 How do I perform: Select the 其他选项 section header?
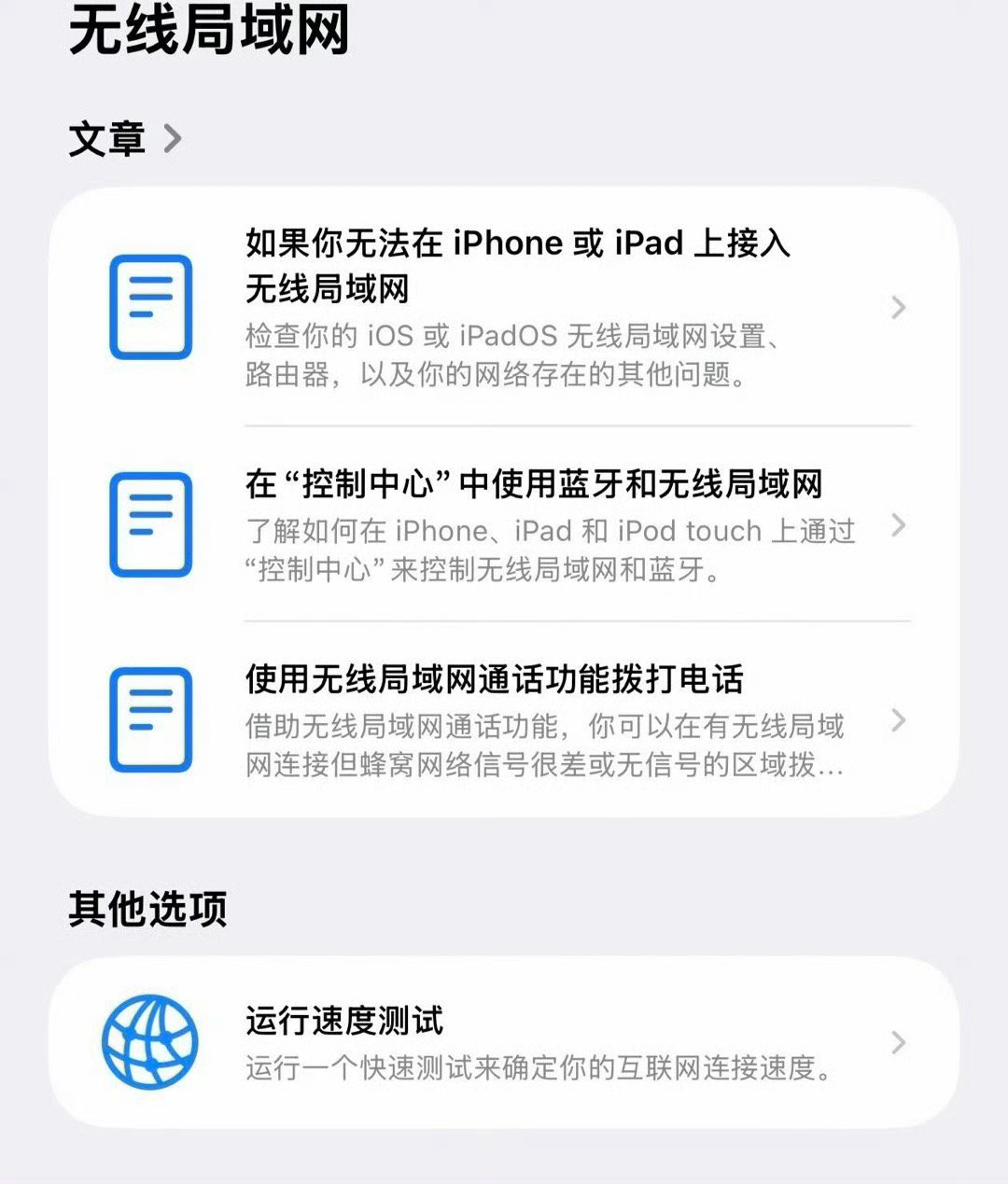149,905
